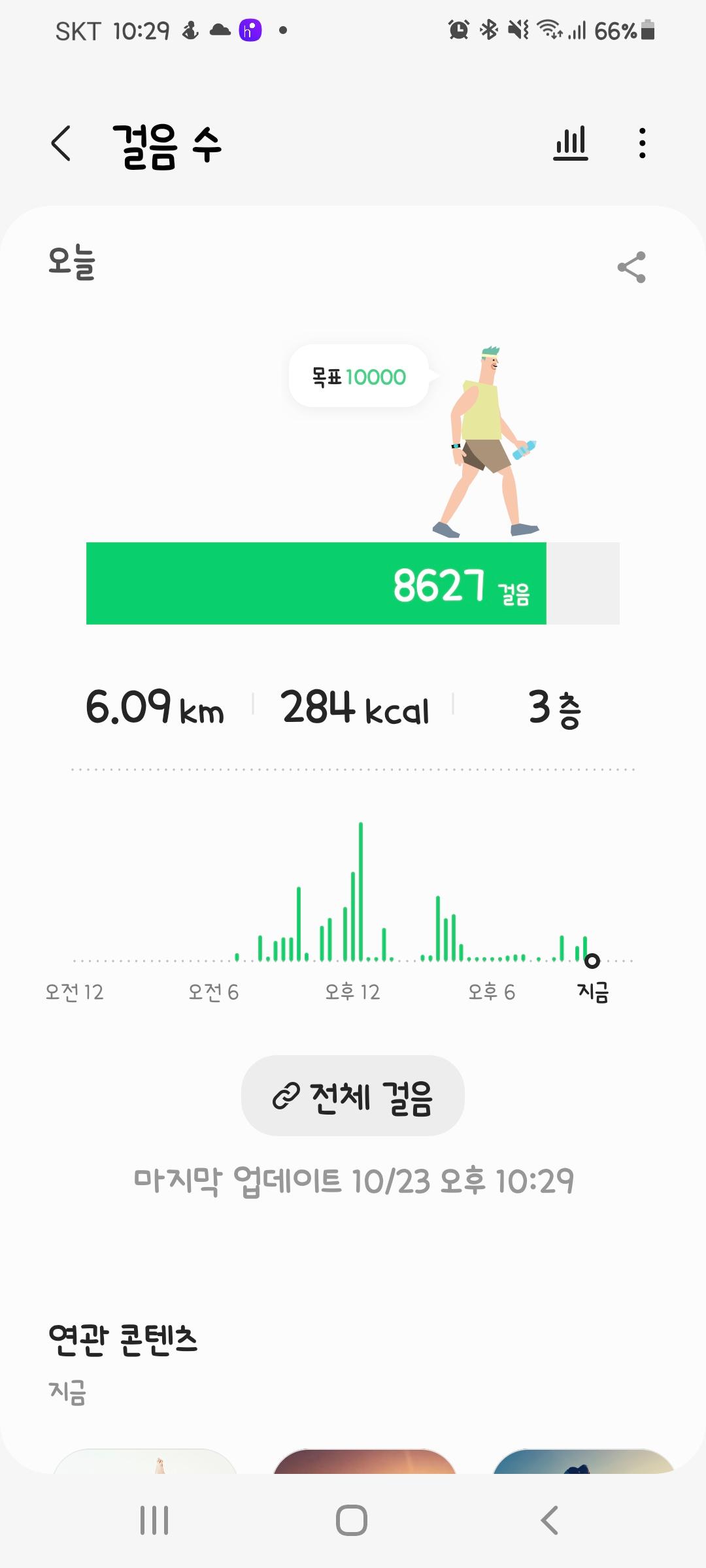Tap the system back button
The image size is (706, 1568).
point(550,1520)
